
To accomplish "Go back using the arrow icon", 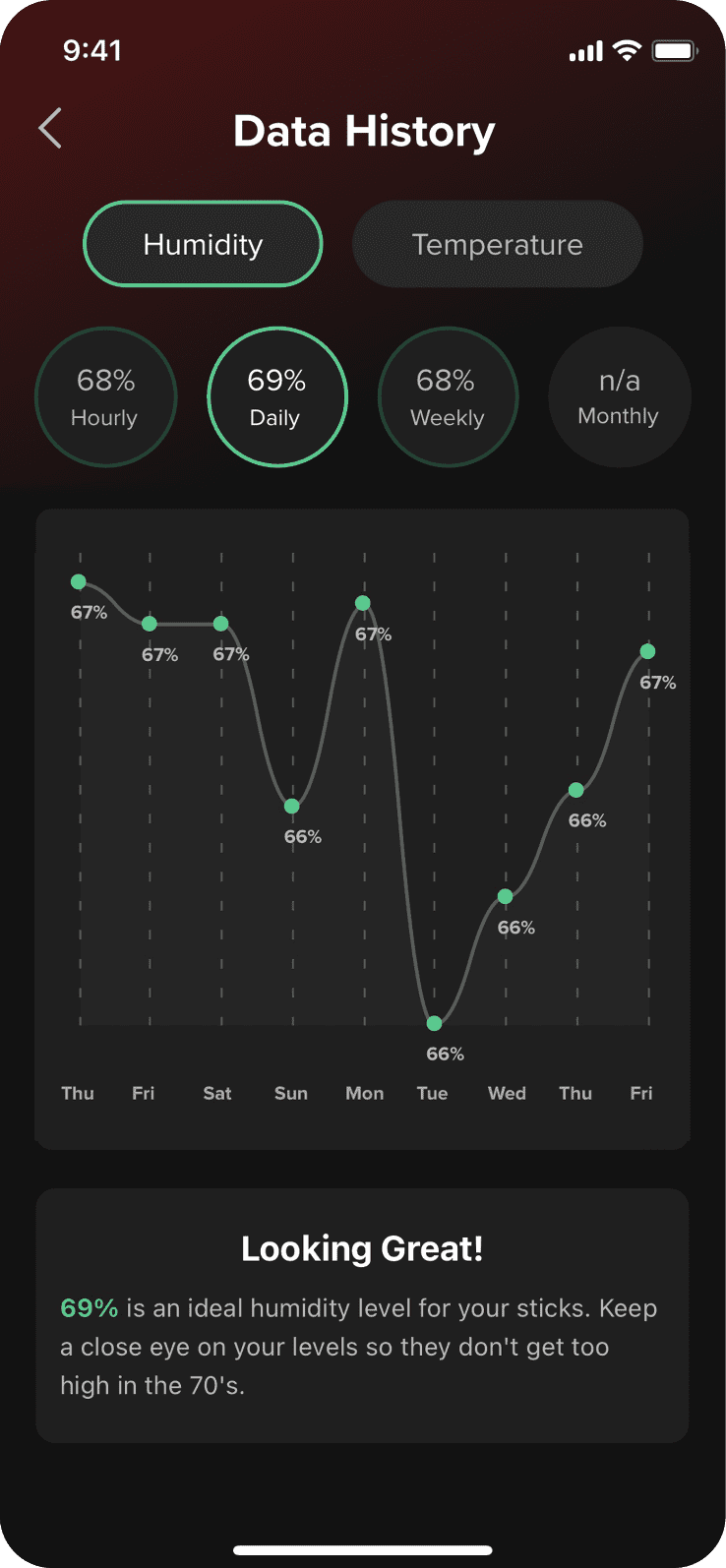I will [51, 129].
